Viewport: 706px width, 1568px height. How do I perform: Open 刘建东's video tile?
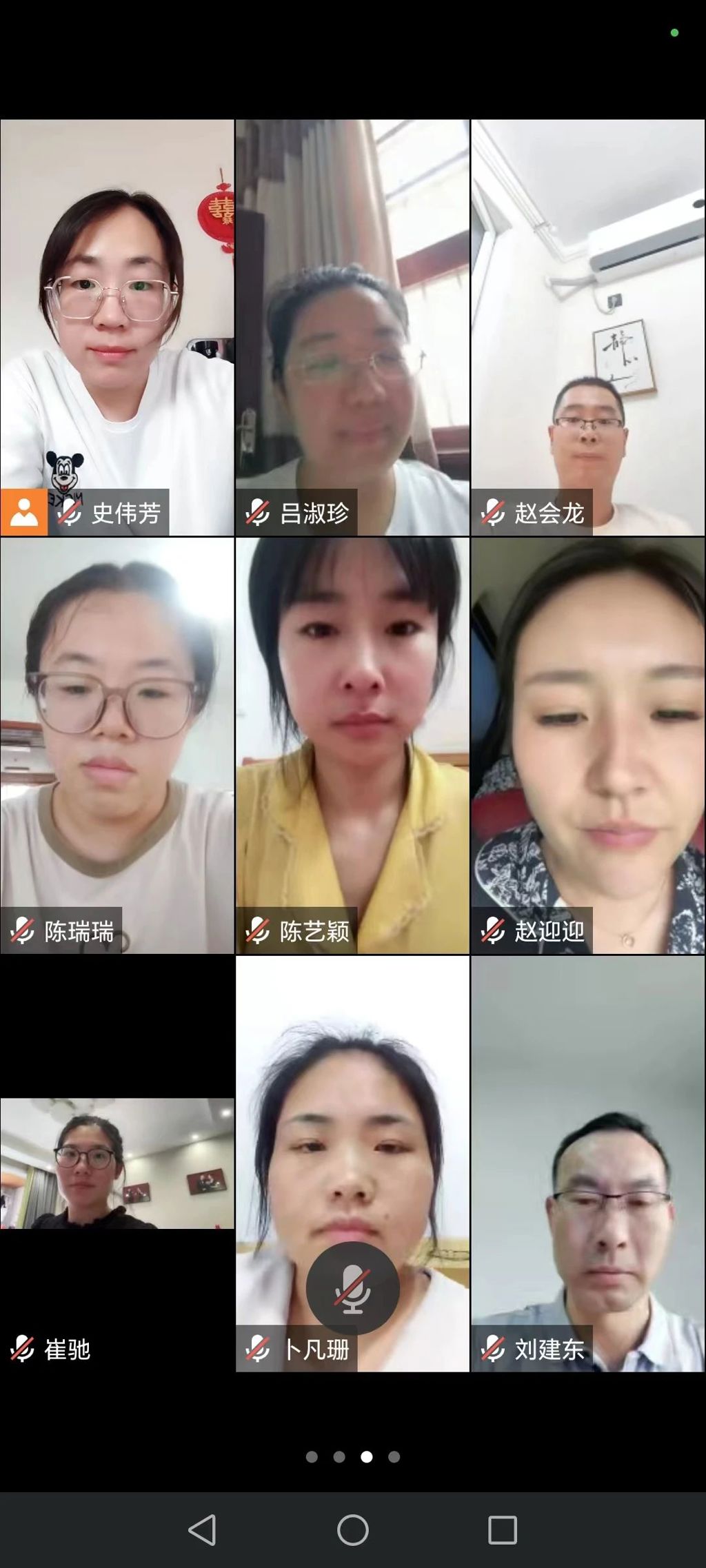587,1163
